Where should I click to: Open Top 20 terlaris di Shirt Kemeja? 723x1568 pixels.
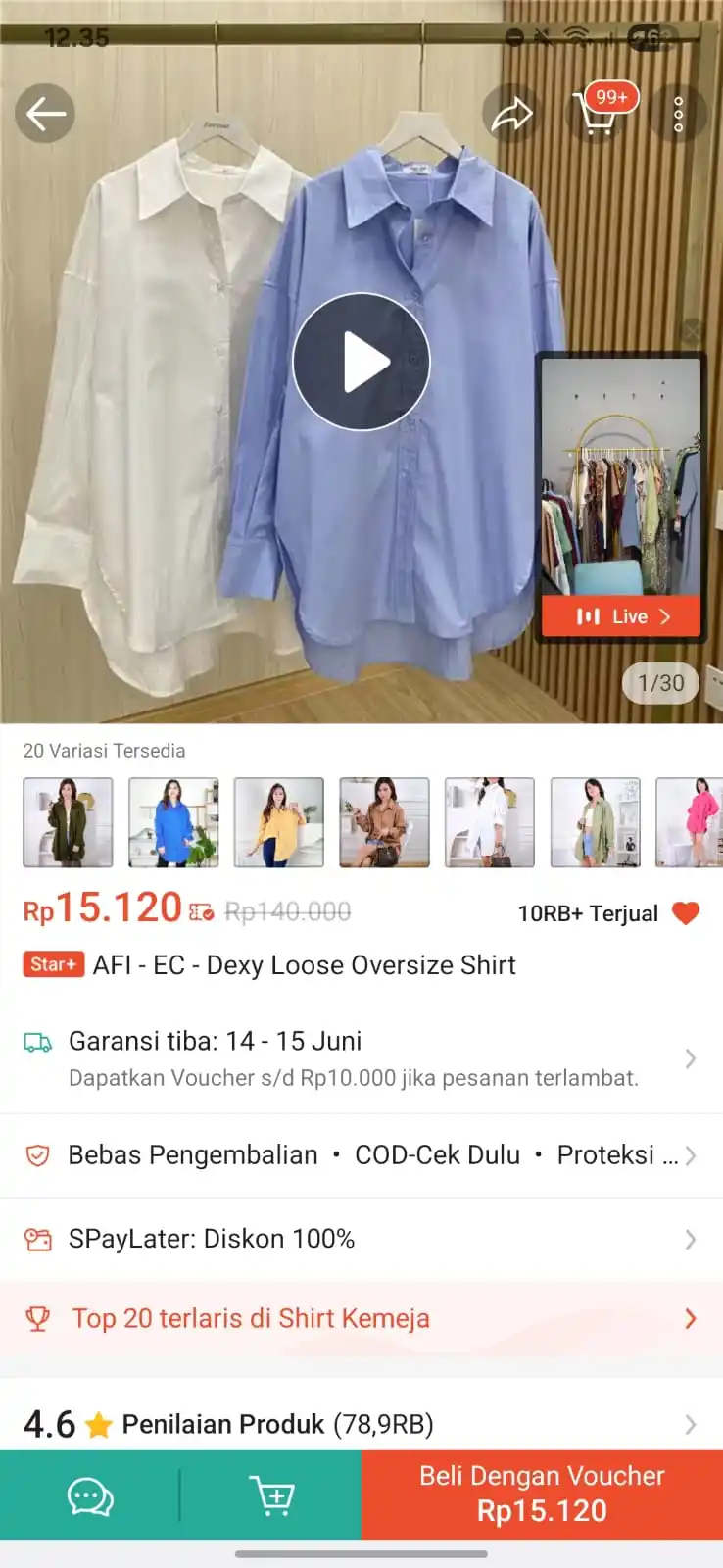361,1319
